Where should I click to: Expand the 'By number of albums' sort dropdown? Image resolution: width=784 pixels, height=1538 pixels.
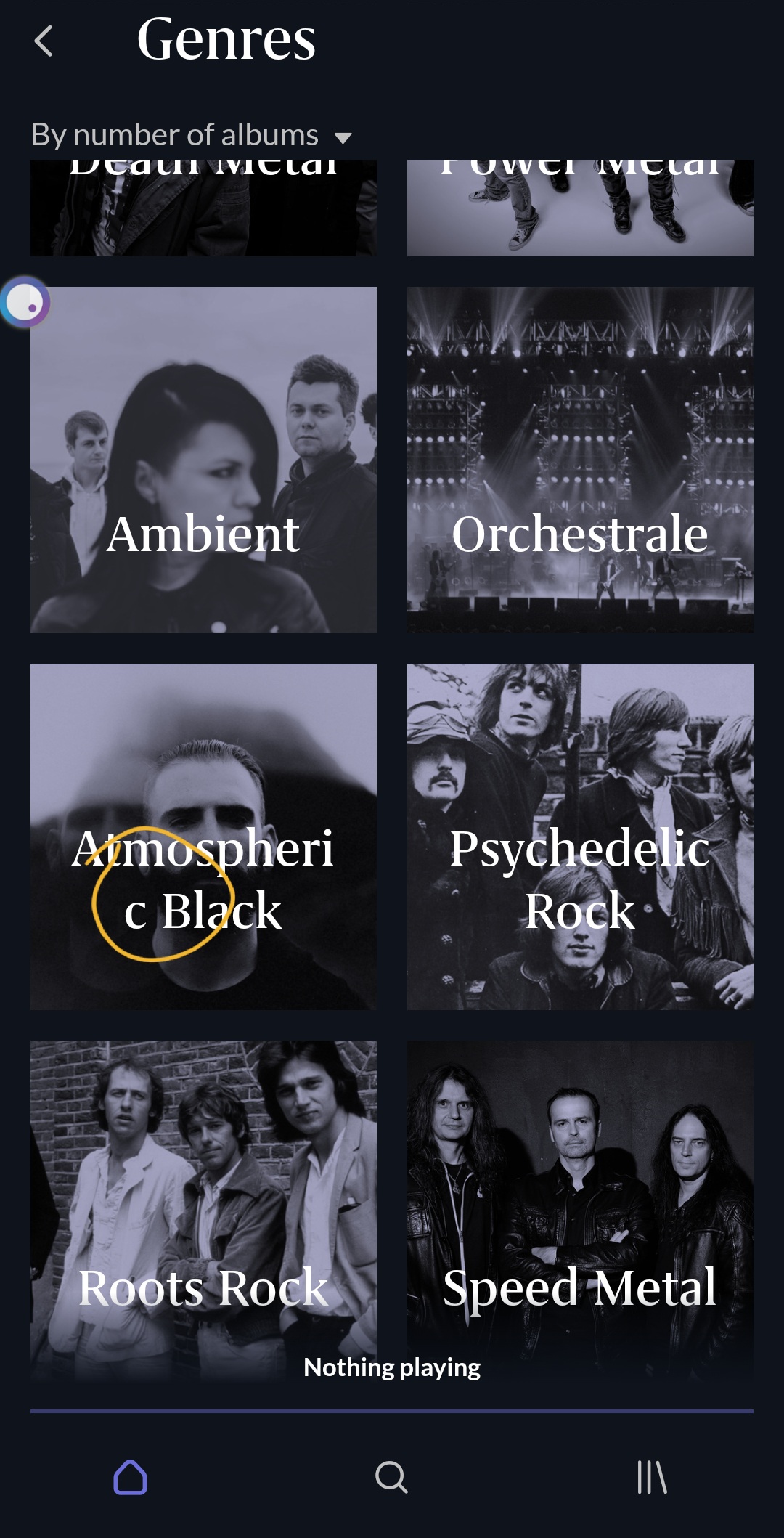tap(192, 136)
